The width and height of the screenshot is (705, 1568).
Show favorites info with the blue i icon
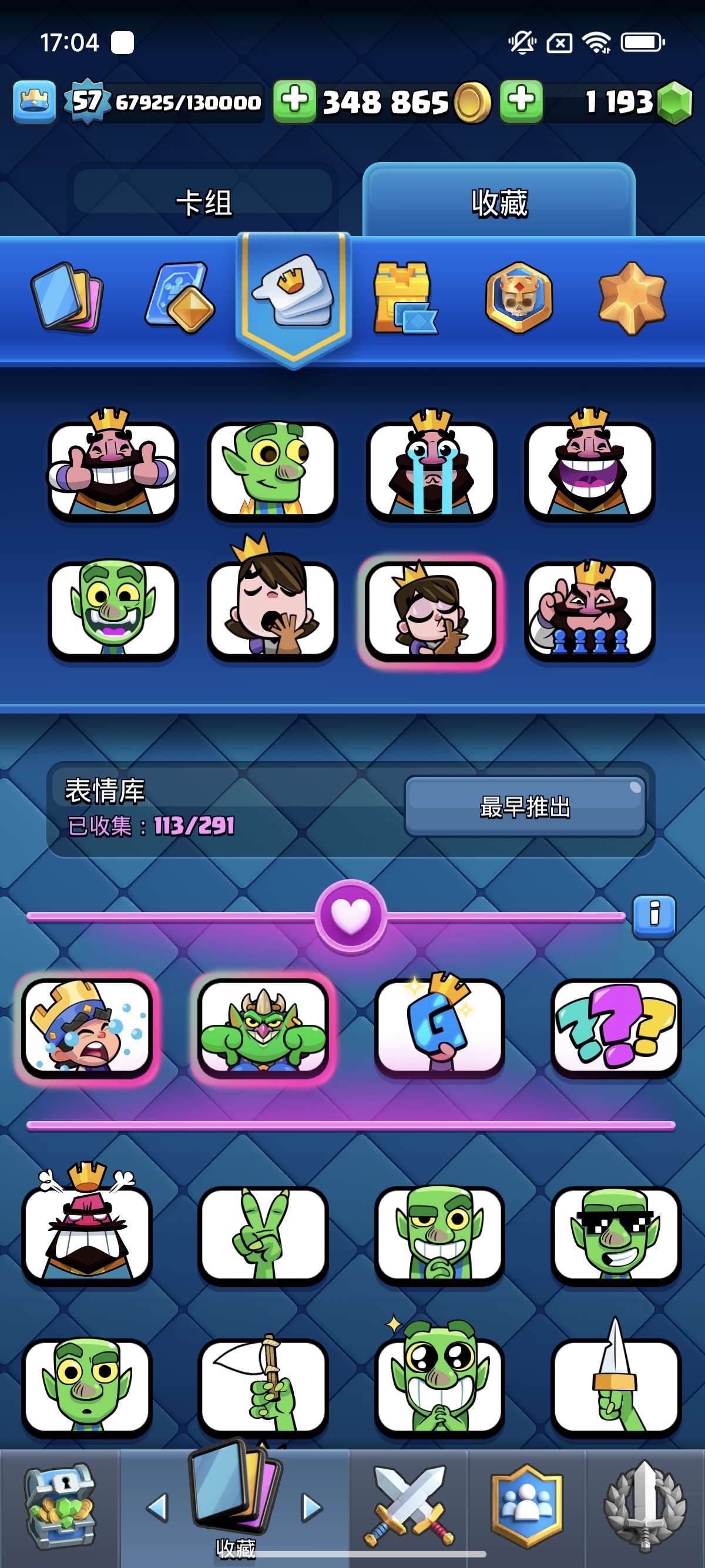[654, 916]
